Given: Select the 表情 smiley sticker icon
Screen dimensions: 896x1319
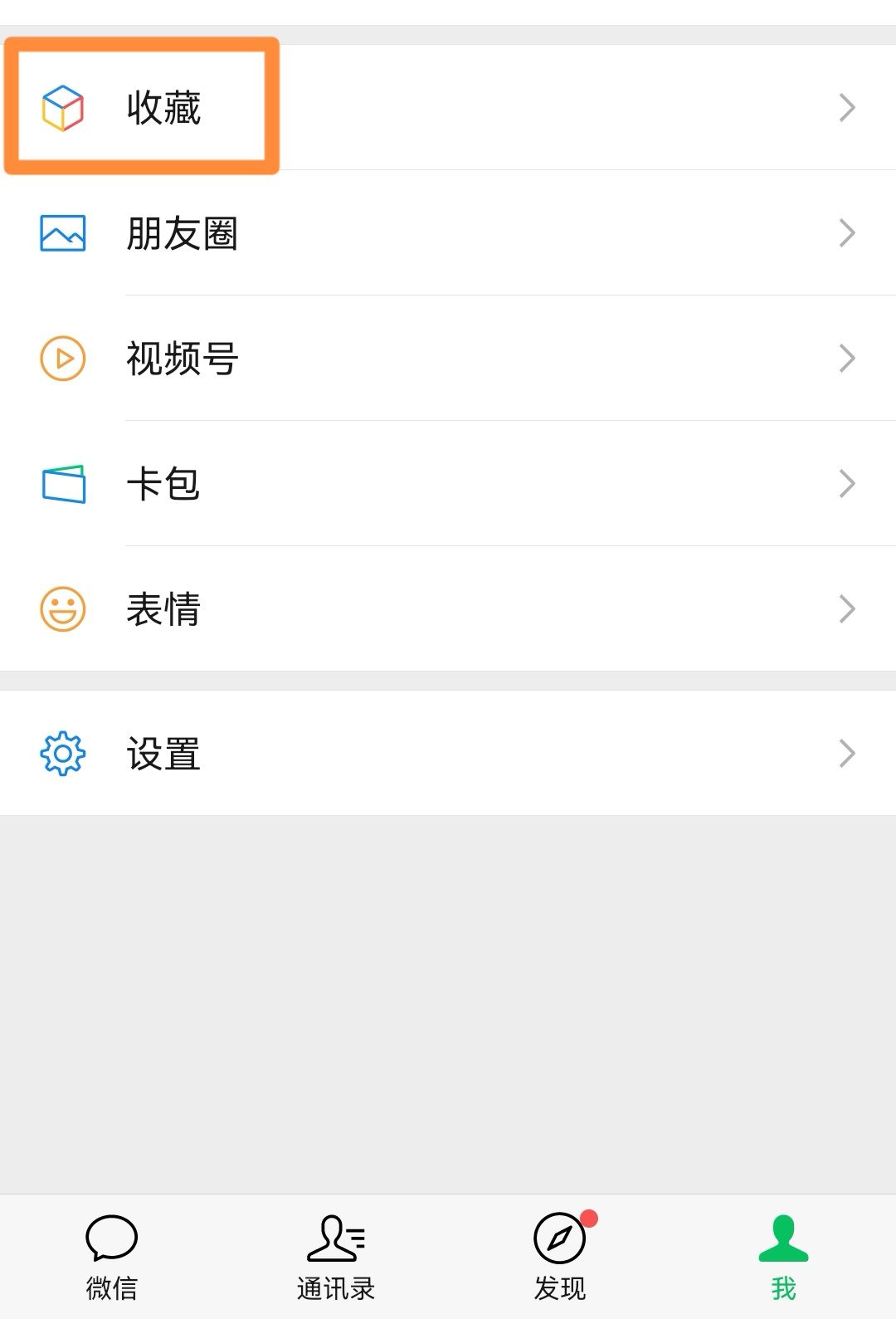Looking at the screenshot, I should point(61,608).
